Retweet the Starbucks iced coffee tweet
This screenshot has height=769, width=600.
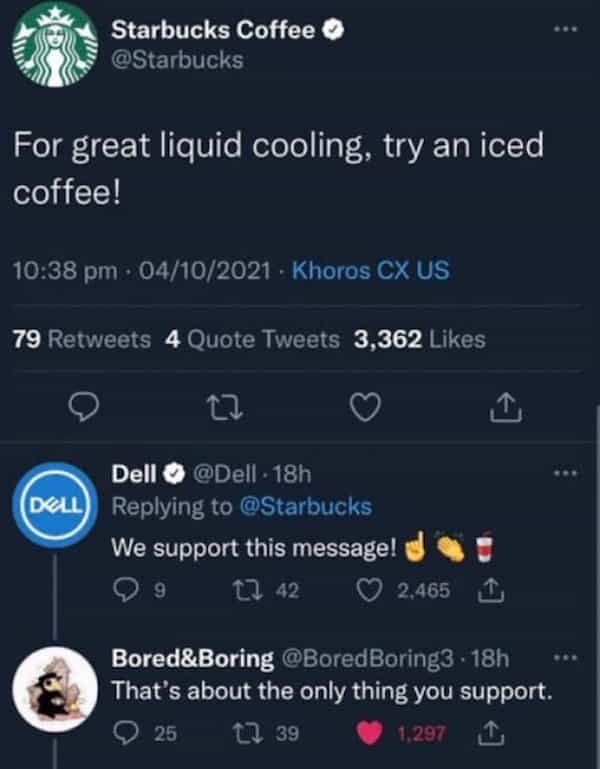click(226, 405)
